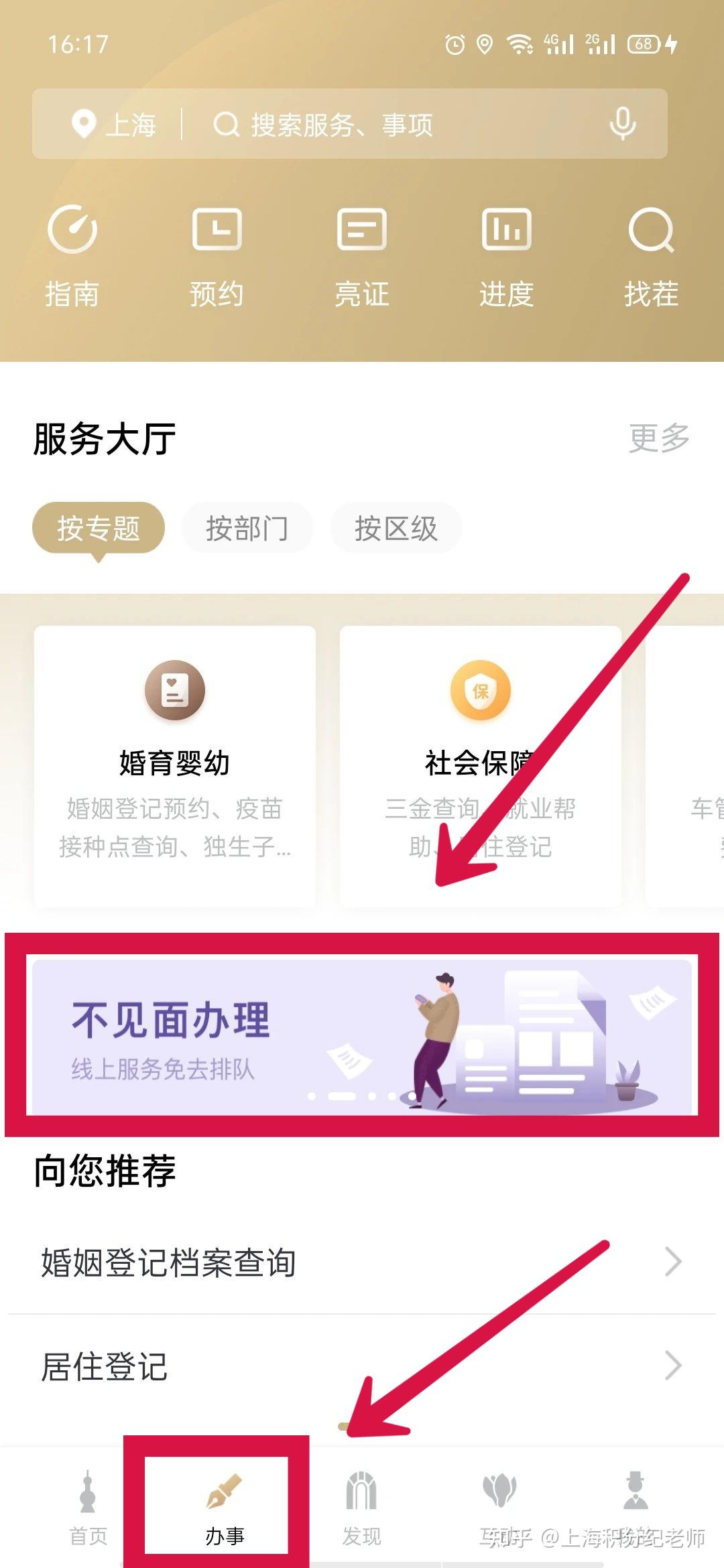The height and width of the screenshot is (1568, 724).
Task: Select the 按专题 filter chip
Action: 99,528
